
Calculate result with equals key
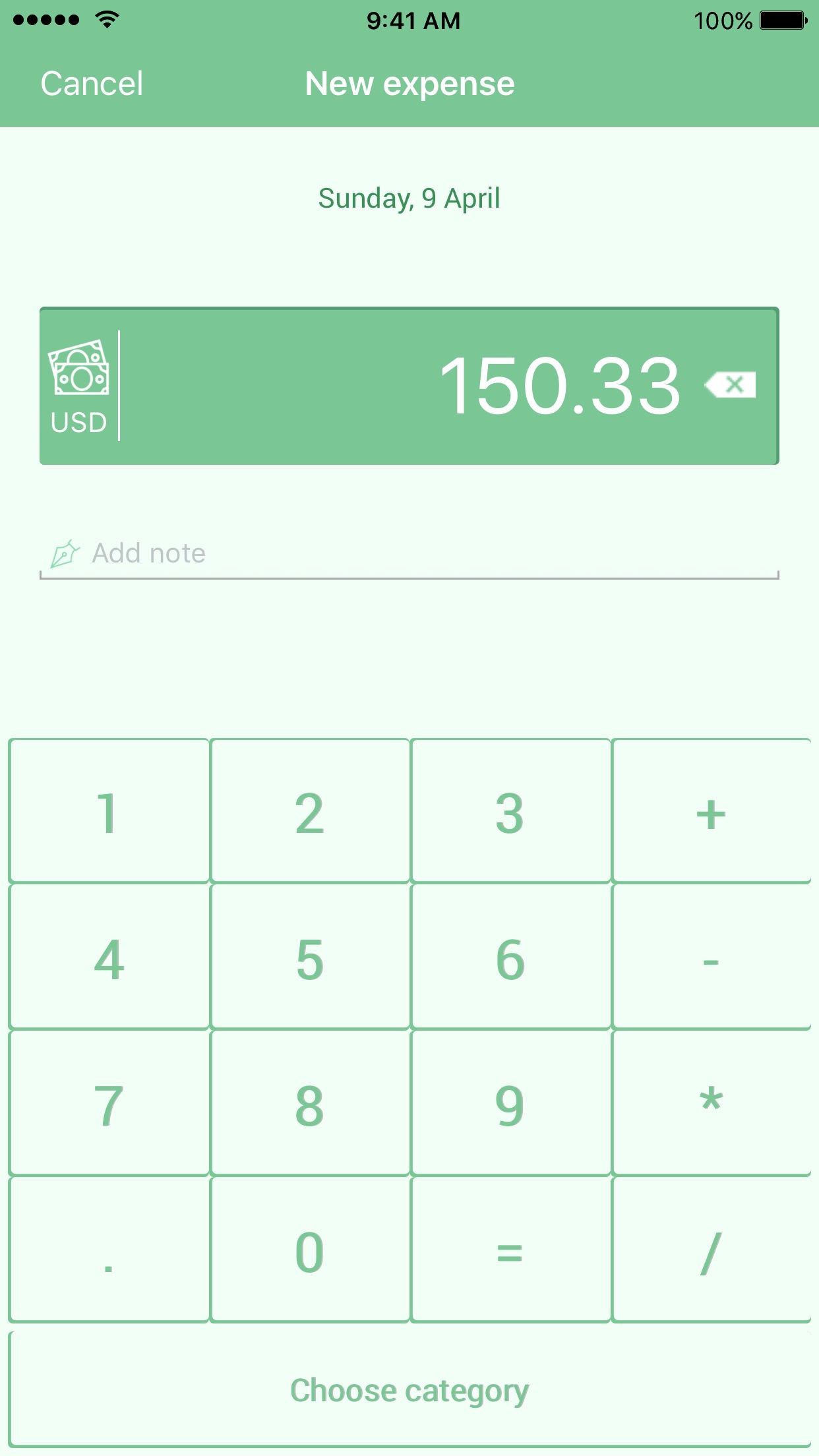click(x=510, y=1251)
